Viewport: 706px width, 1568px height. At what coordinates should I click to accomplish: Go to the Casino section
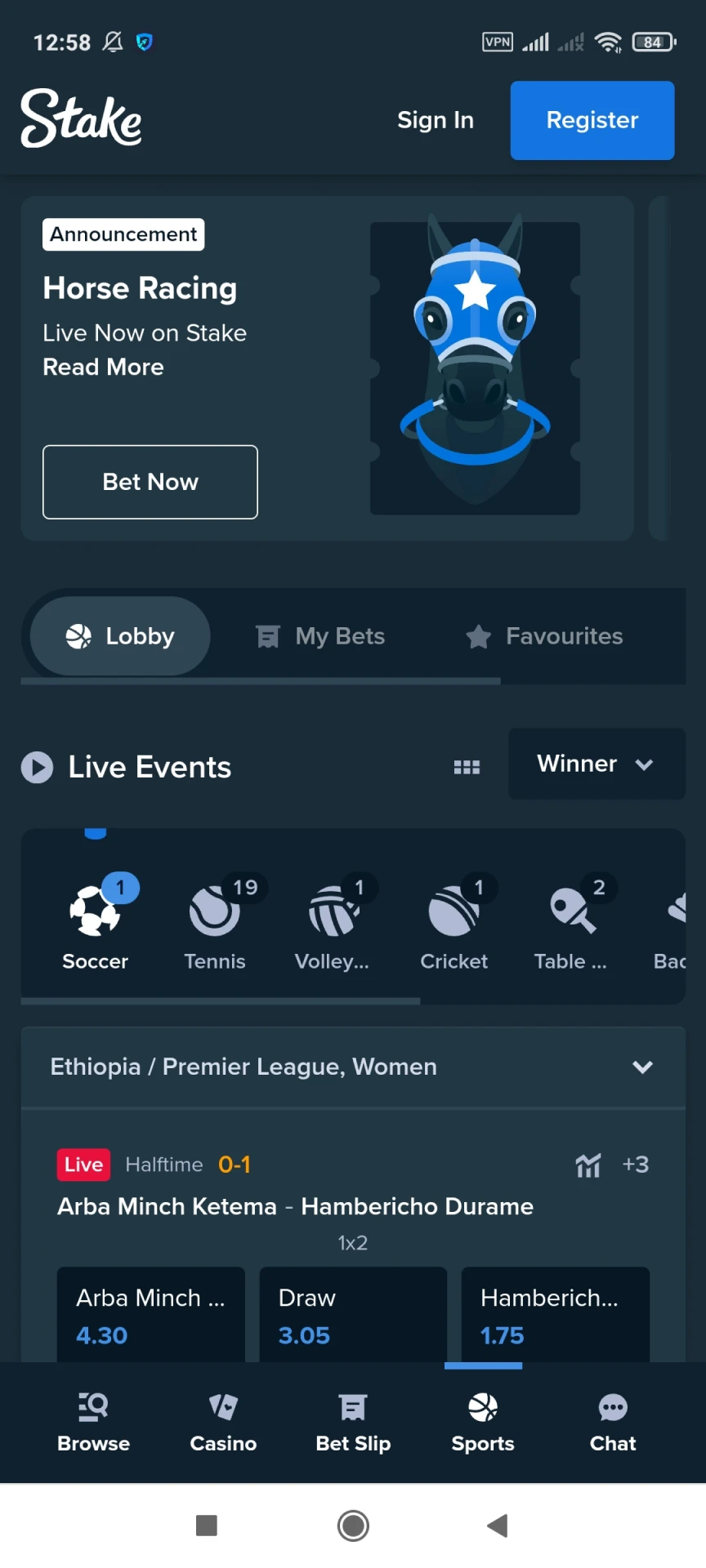(223, 1422)
